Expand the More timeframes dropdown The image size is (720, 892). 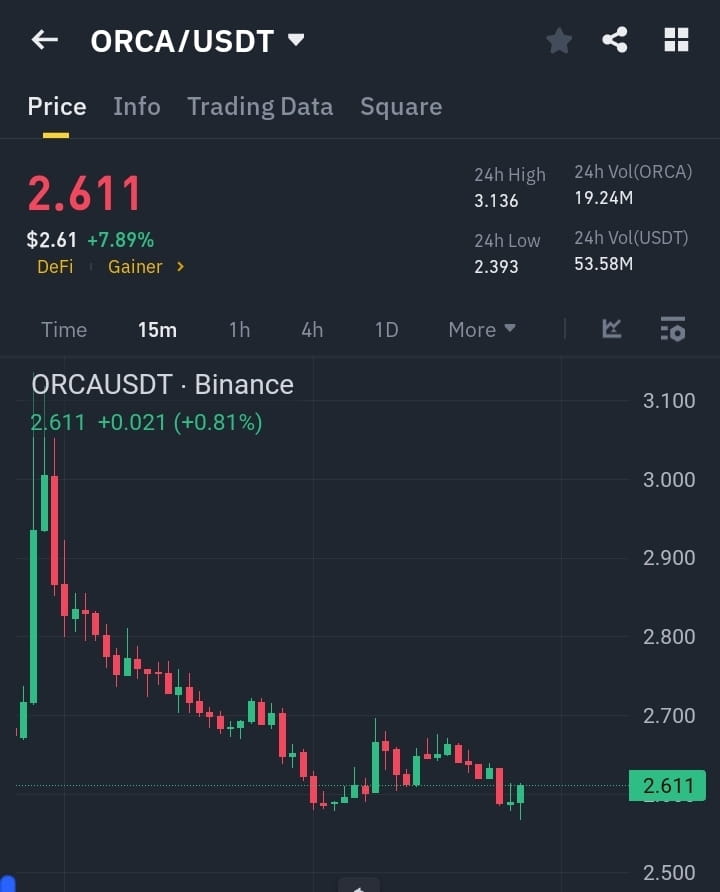coord(481,329)
